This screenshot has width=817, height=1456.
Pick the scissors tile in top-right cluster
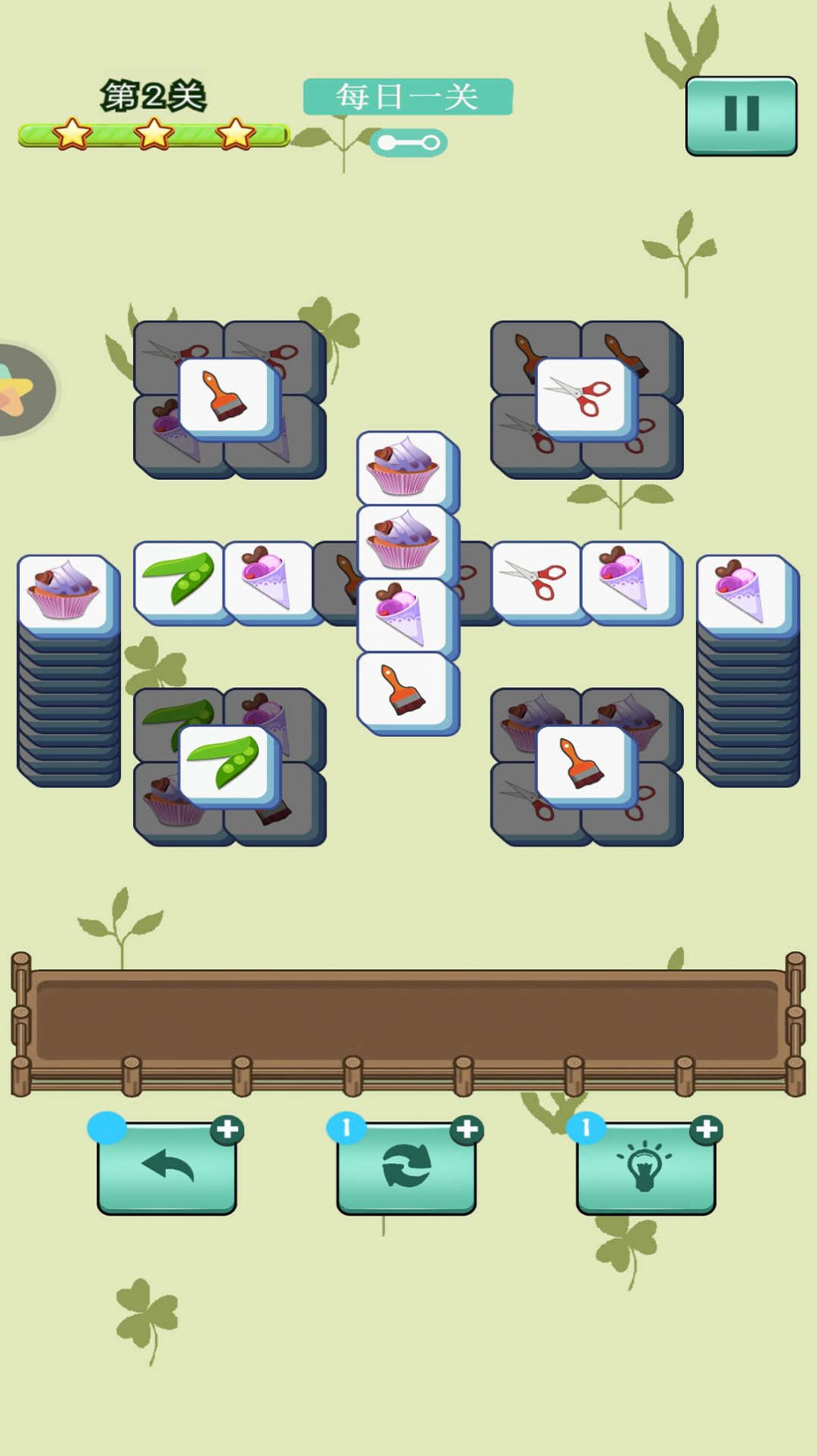[x=582, y=396]
